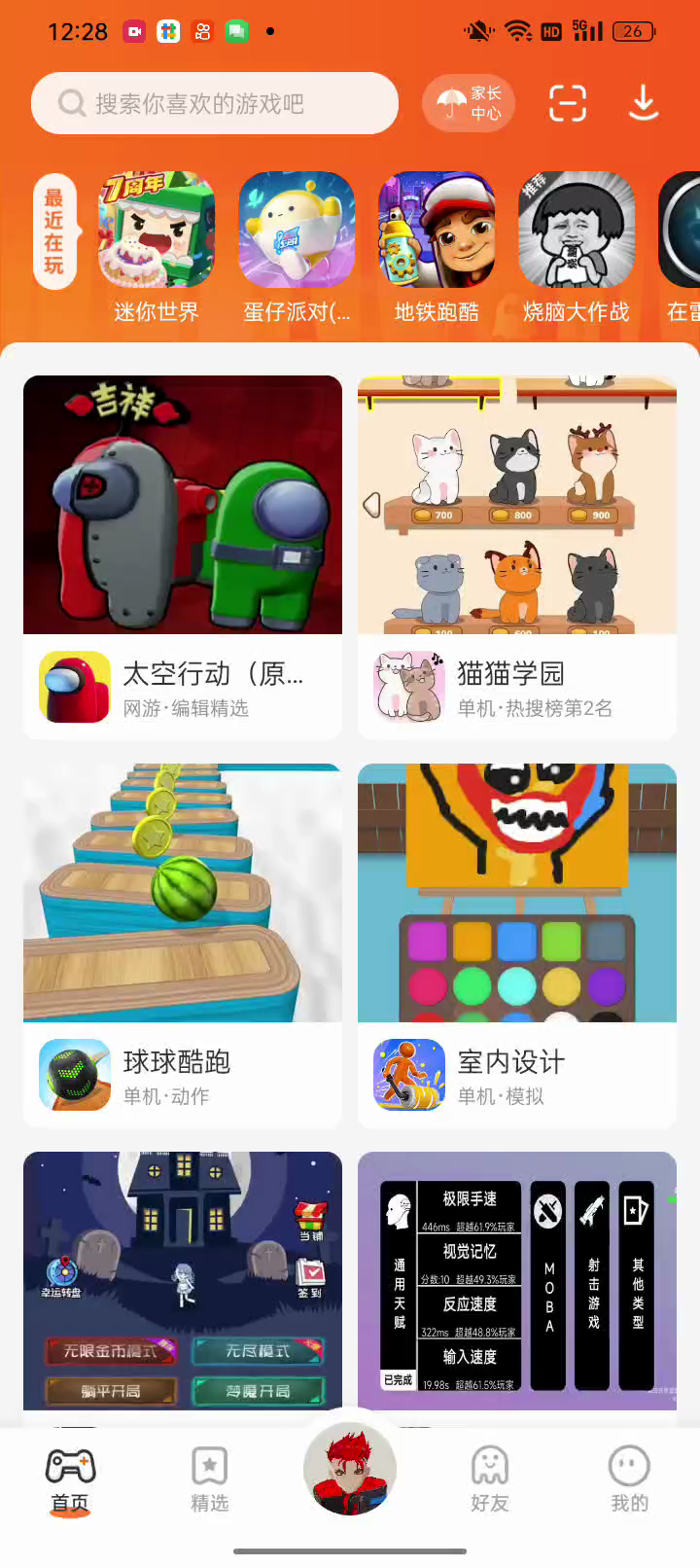Open the 极限手速 reaction test game card
Viewport: 700px width, 1568px height.
(517, 1280)
